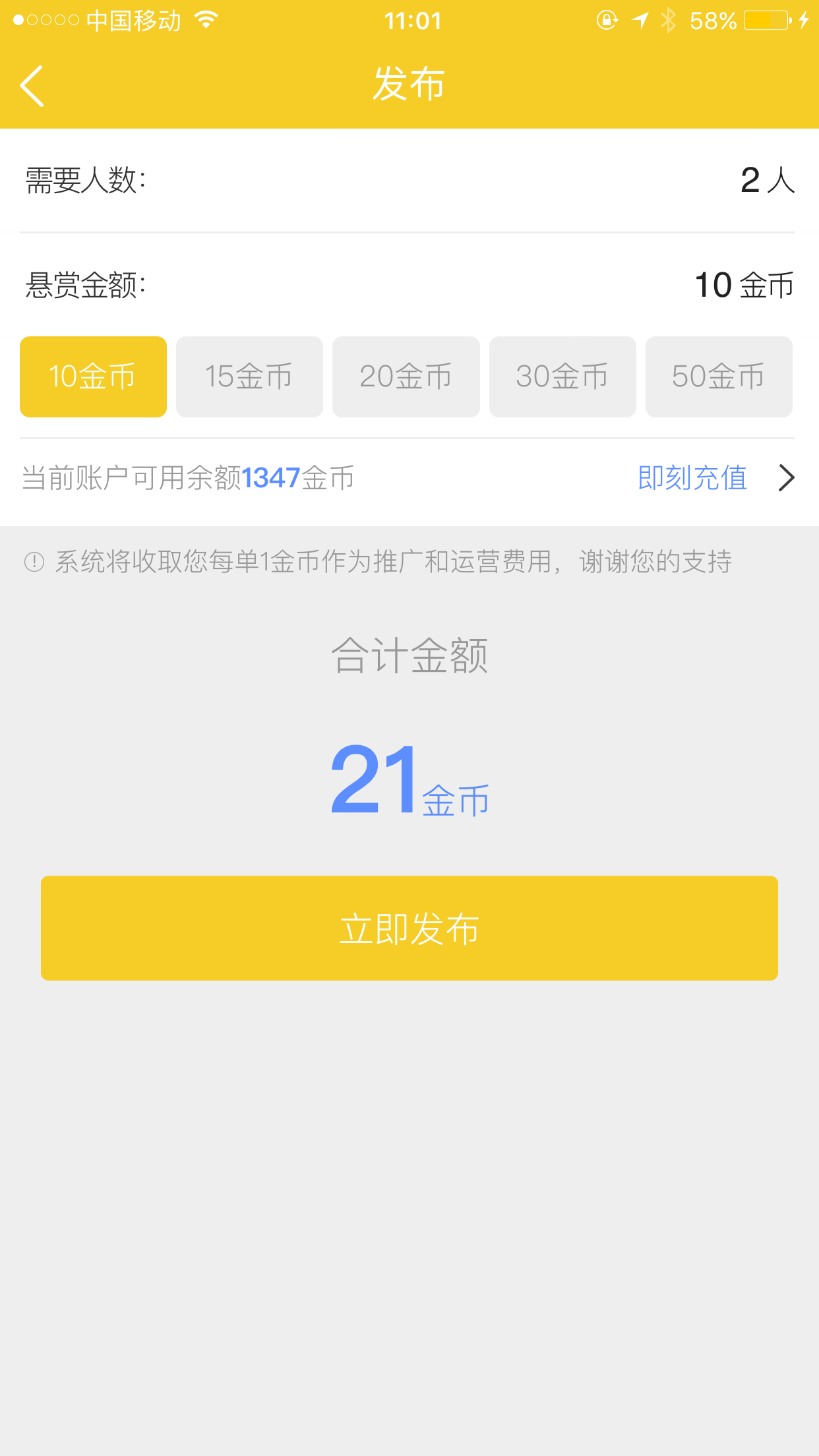Image resolution: width=819 pixels, height=1456 pixels.
Task: Edit the 需要人数 value
Action: [752, 180]
